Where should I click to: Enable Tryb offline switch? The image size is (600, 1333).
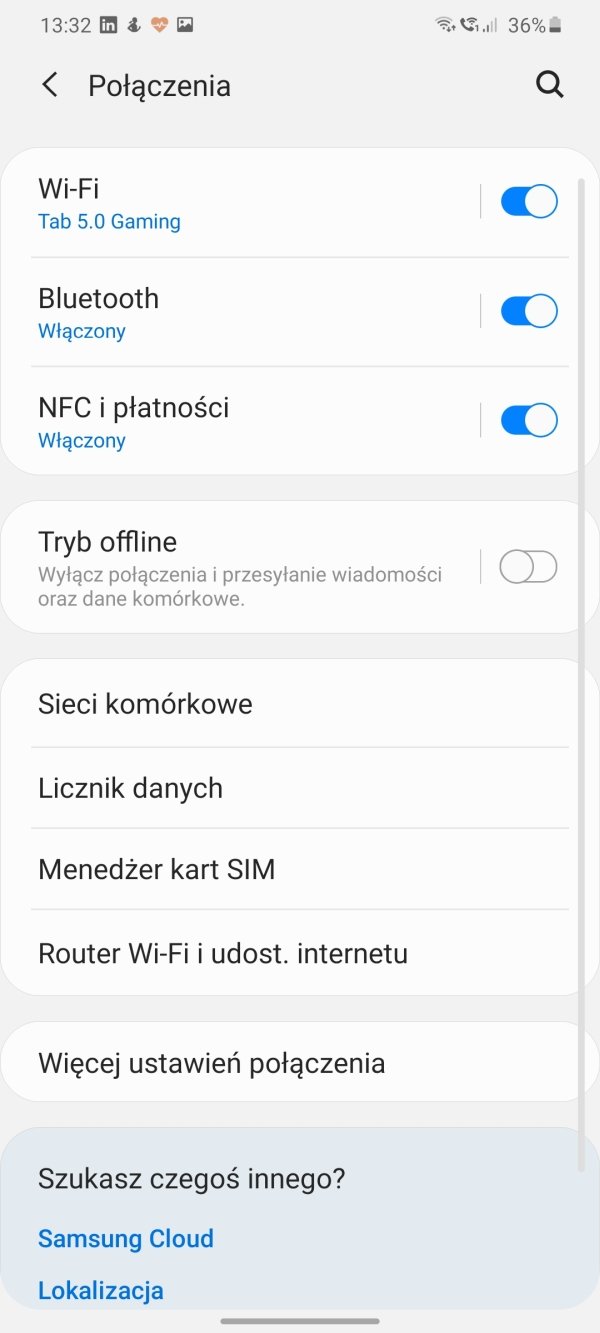point(529,567)
